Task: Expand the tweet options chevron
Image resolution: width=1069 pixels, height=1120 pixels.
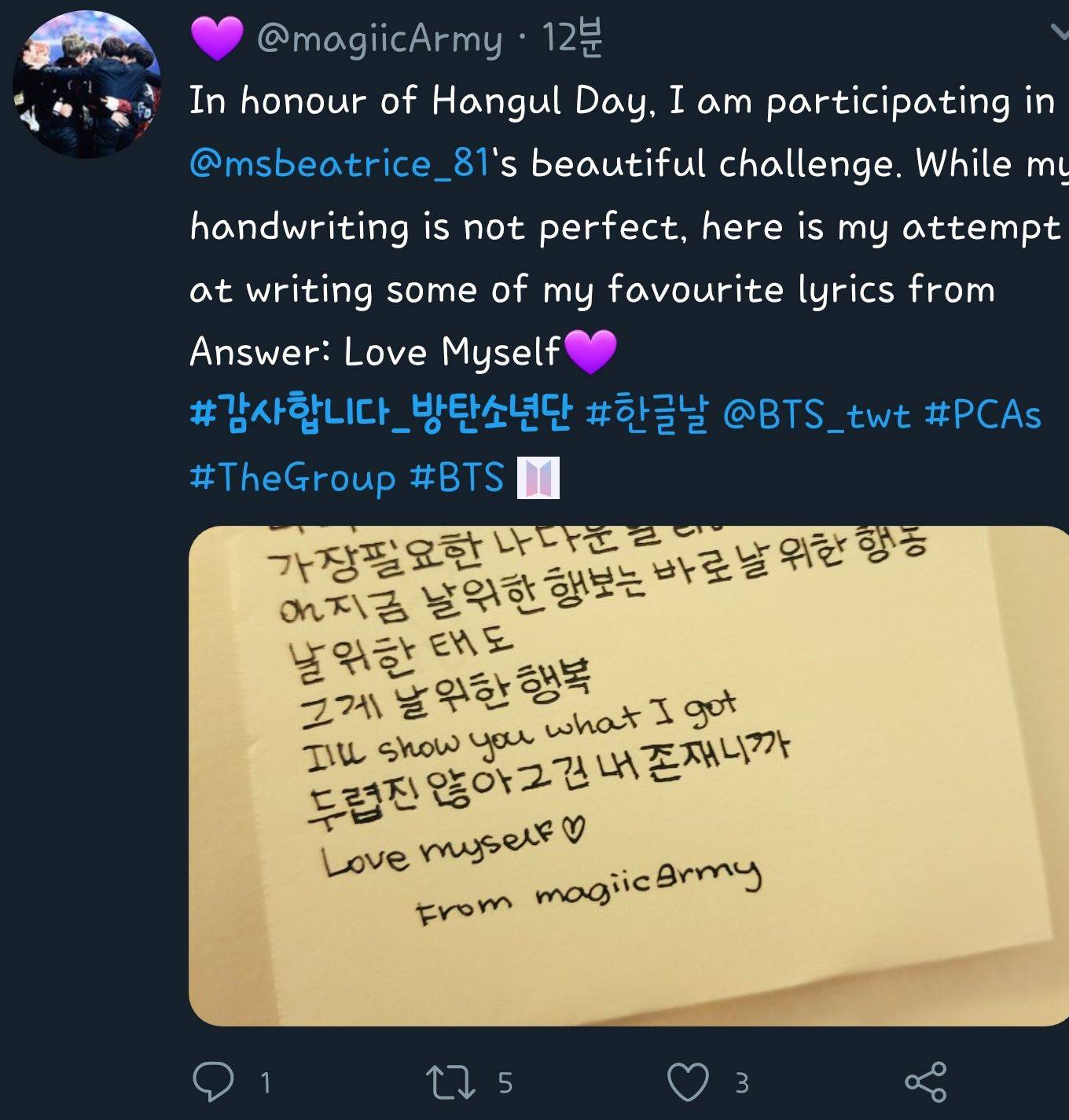Action: pos(1059,31)
